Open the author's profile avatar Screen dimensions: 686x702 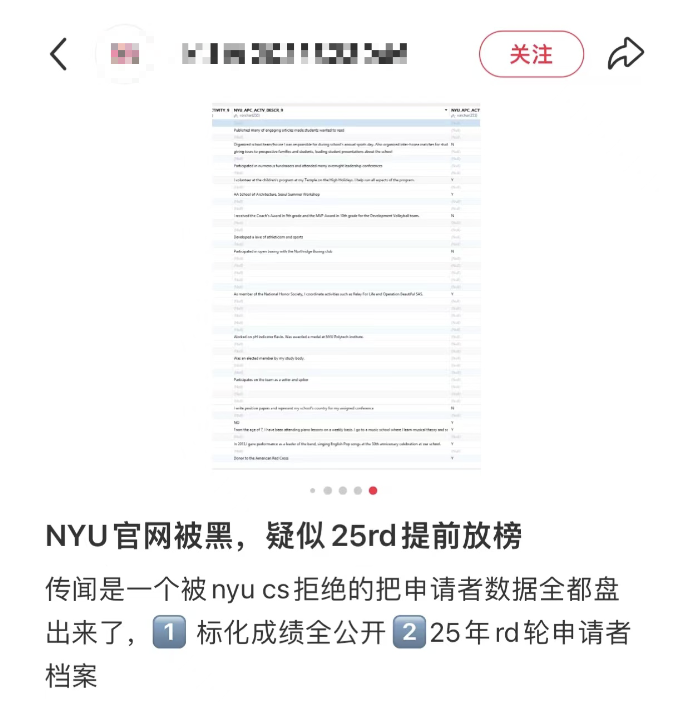tap(126, 54)
